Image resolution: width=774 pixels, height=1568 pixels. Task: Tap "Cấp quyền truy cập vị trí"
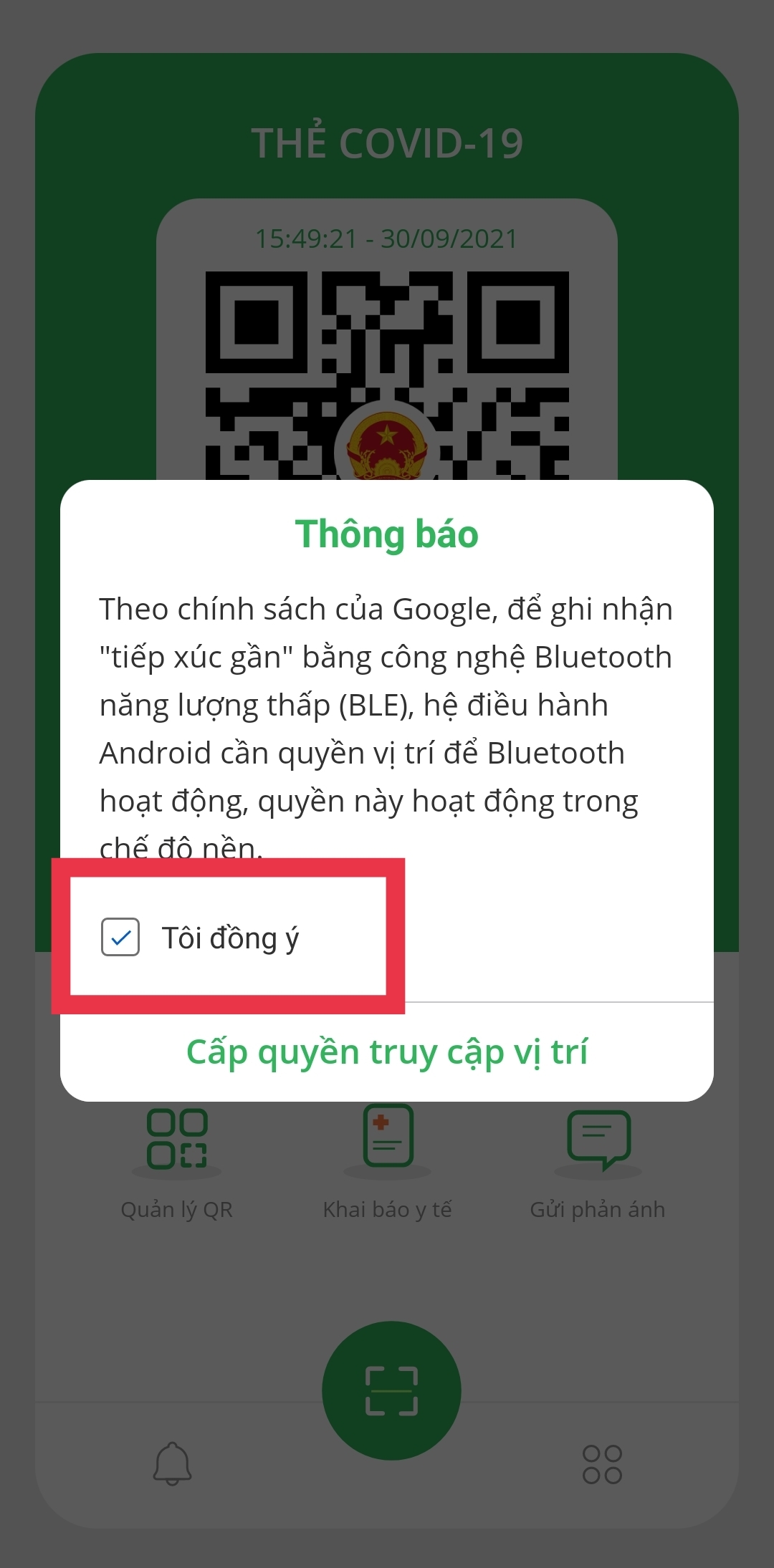pos(387,1052)
